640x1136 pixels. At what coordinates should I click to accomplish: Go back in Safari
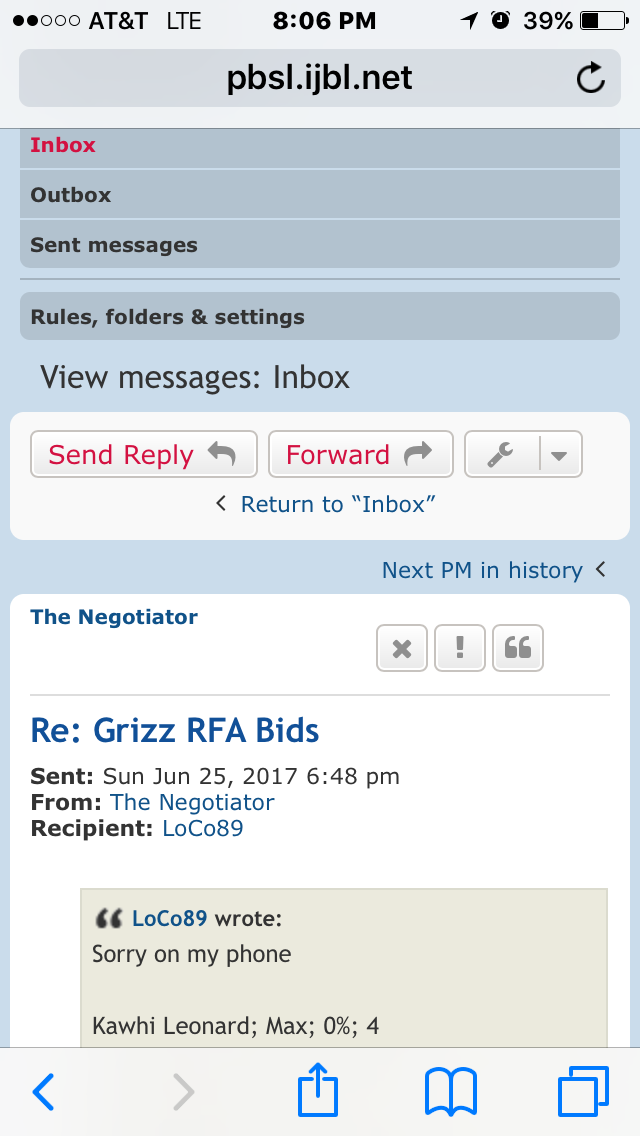click(44, 1092)
